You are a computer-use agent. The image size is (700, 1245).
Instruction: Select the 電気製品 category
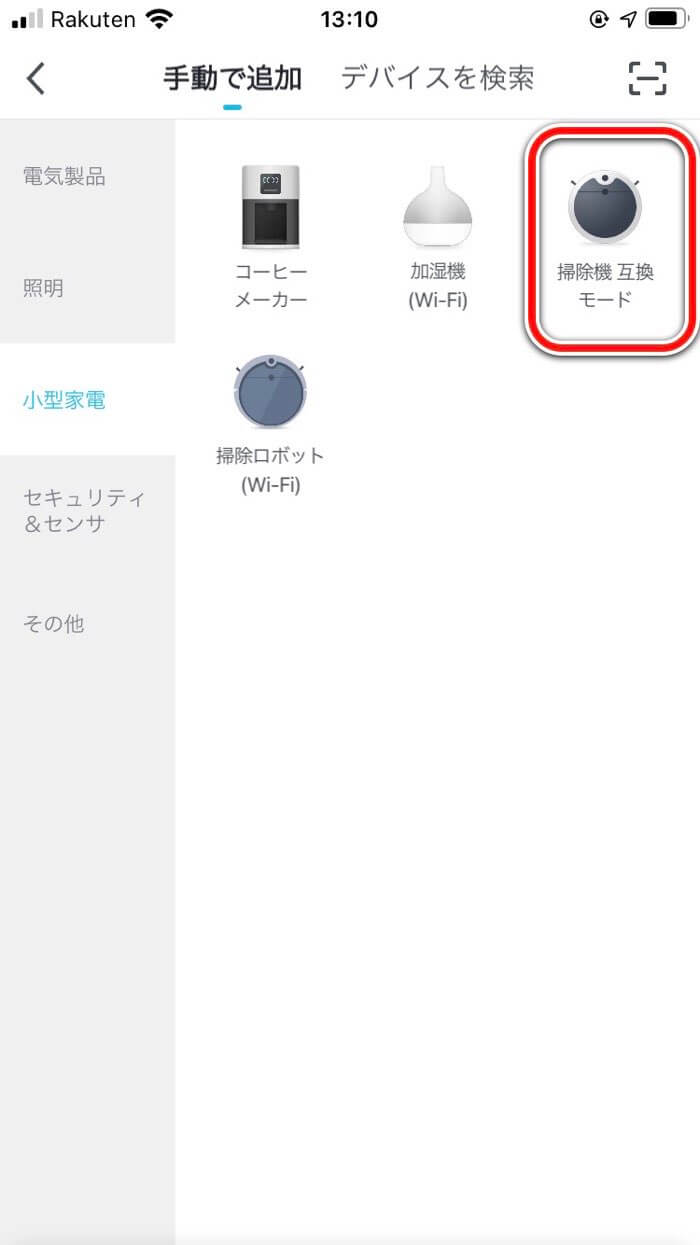point(64,177)
